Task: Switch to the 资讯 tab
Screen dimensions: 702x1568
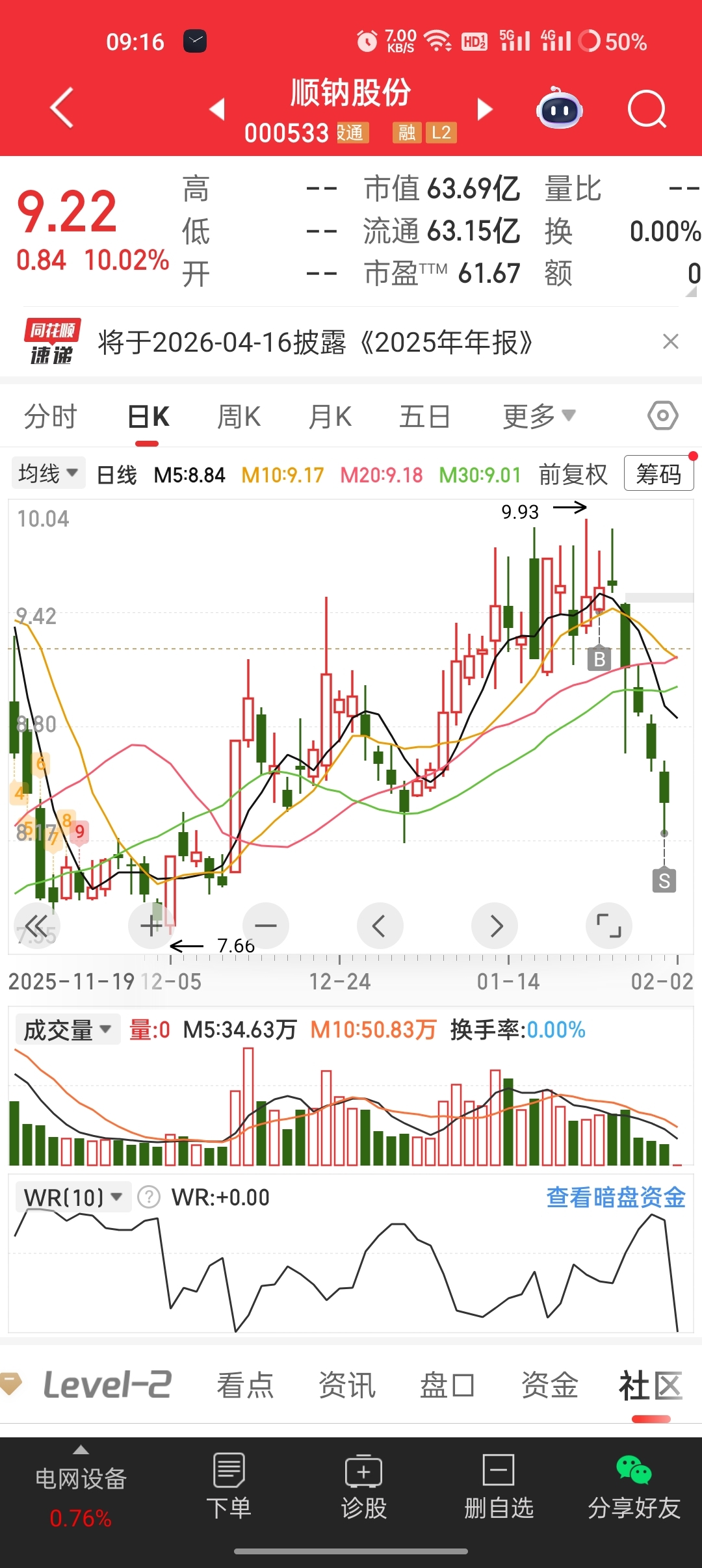Action: pos(346,1385)
